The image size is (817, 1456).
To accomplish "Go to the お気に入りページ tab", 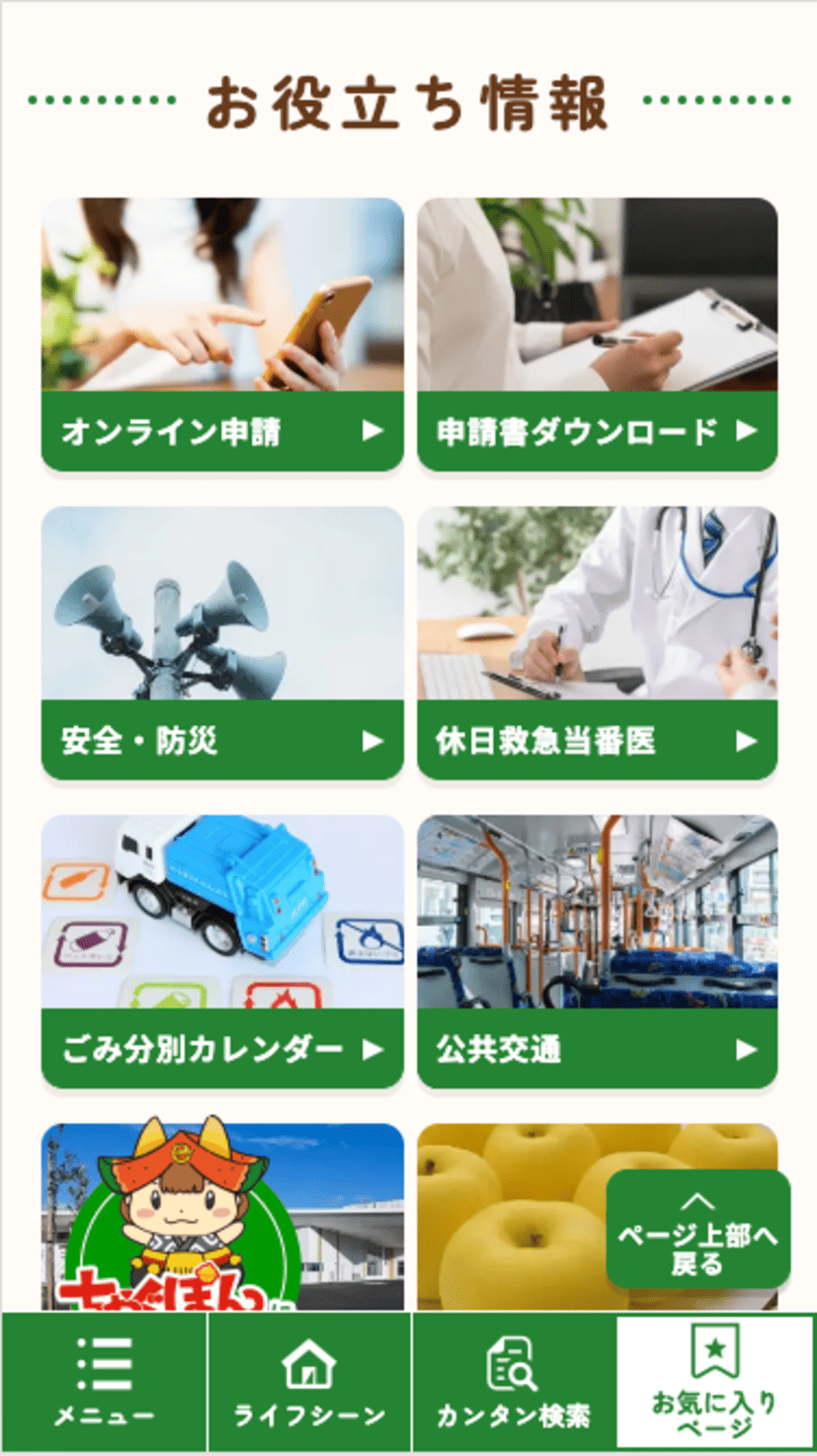I will click(x=715, y=1382).
